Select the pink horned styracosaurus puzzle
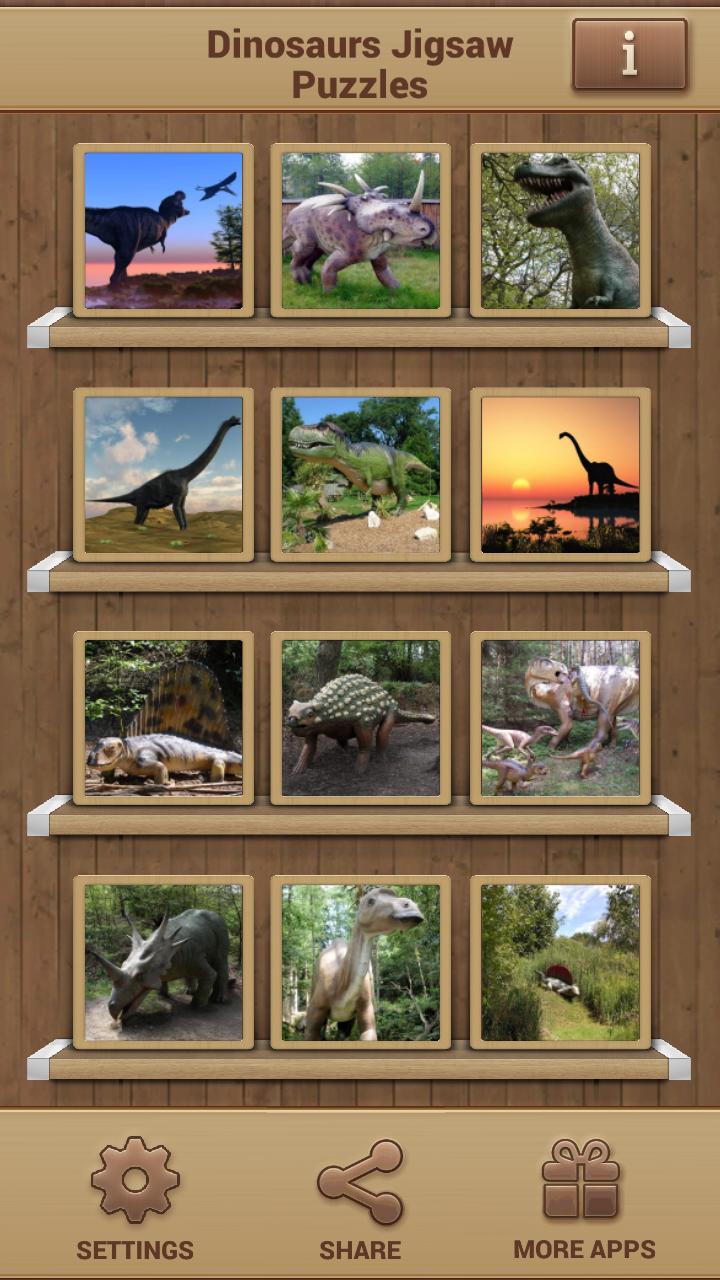This screenshot has height=1280, width=720. (x=360, y=231)
